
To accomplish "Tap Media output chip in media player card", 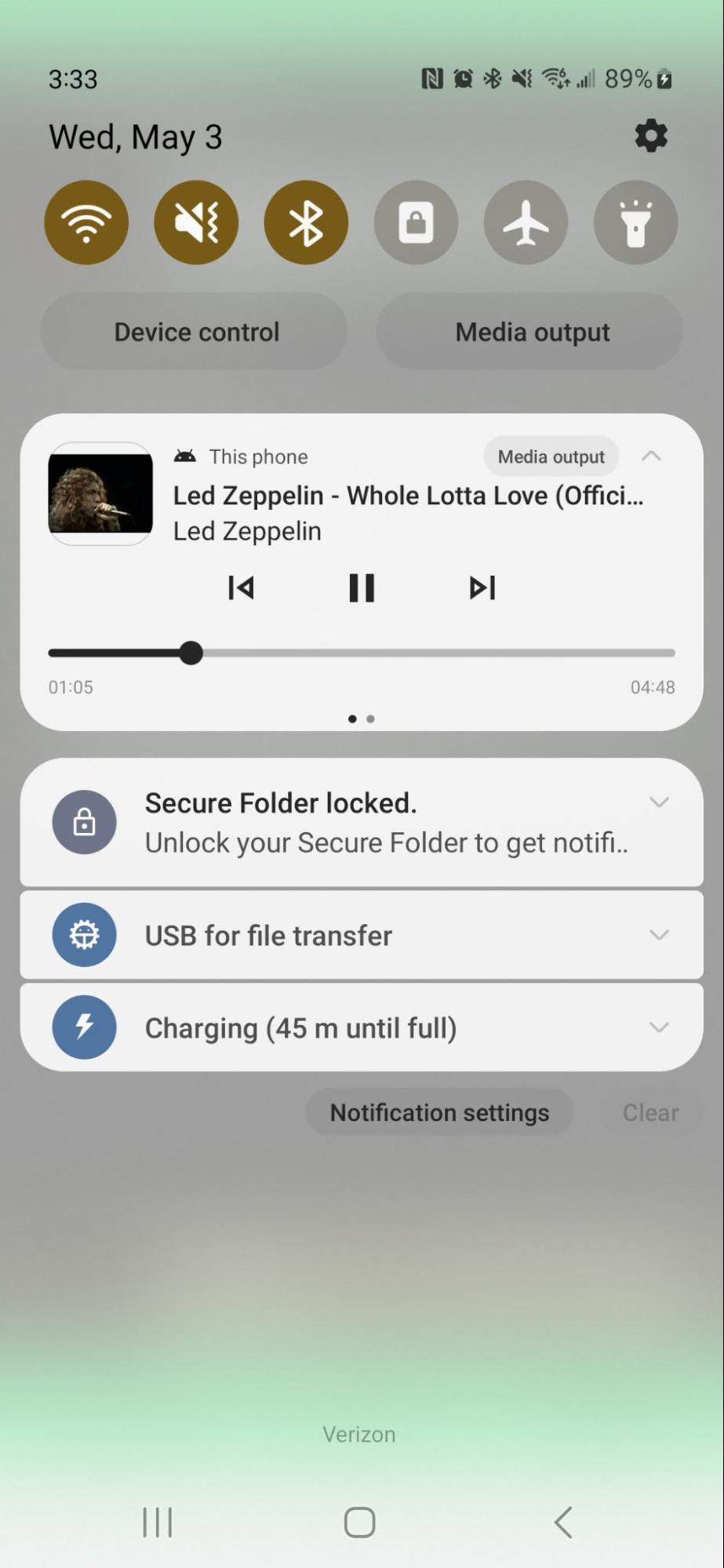I will pyautogui.click(x=551, y=457).
